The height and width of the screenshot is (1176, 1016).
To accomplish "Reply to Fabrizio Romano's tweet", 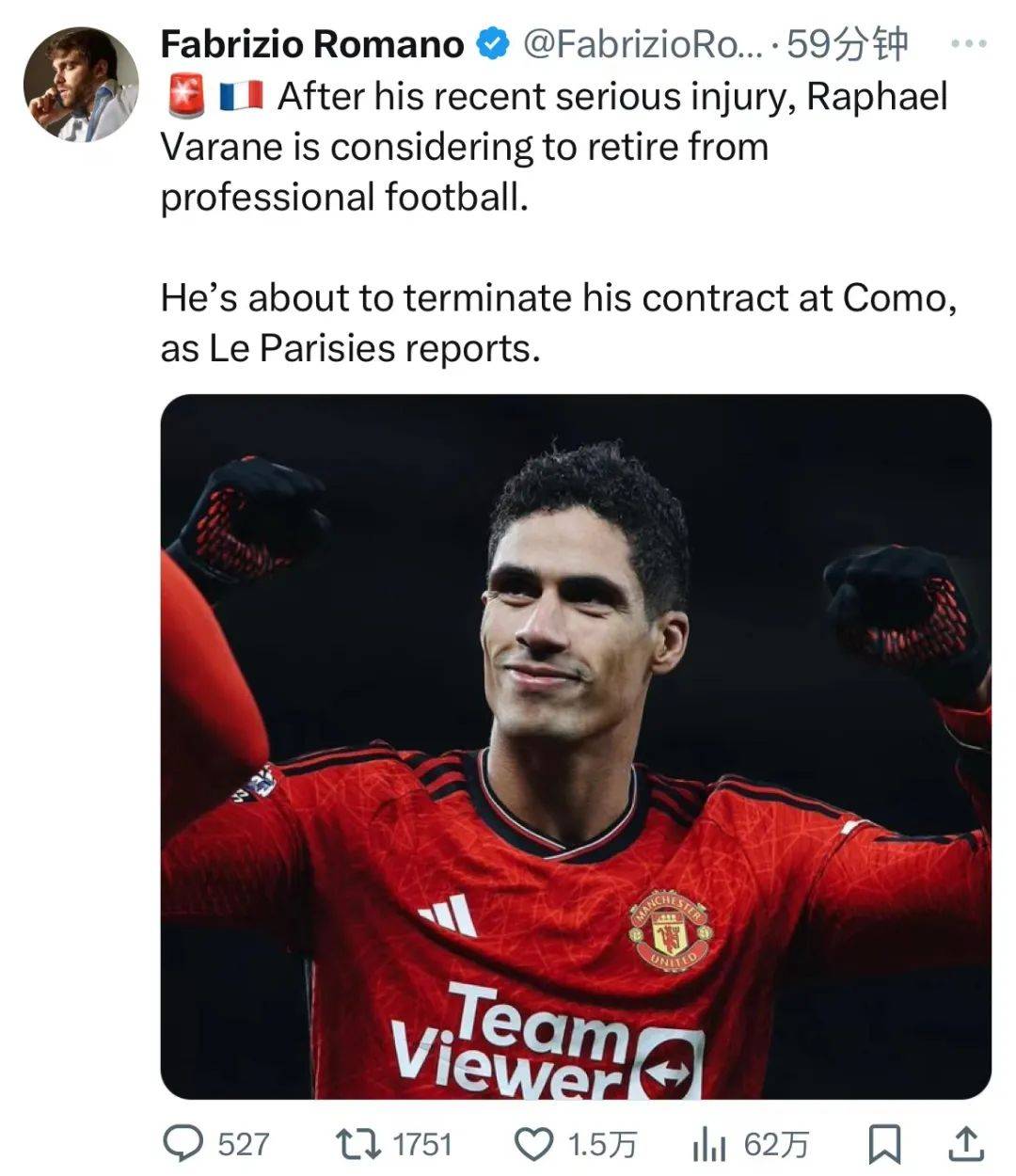I will coord(184,1144).
